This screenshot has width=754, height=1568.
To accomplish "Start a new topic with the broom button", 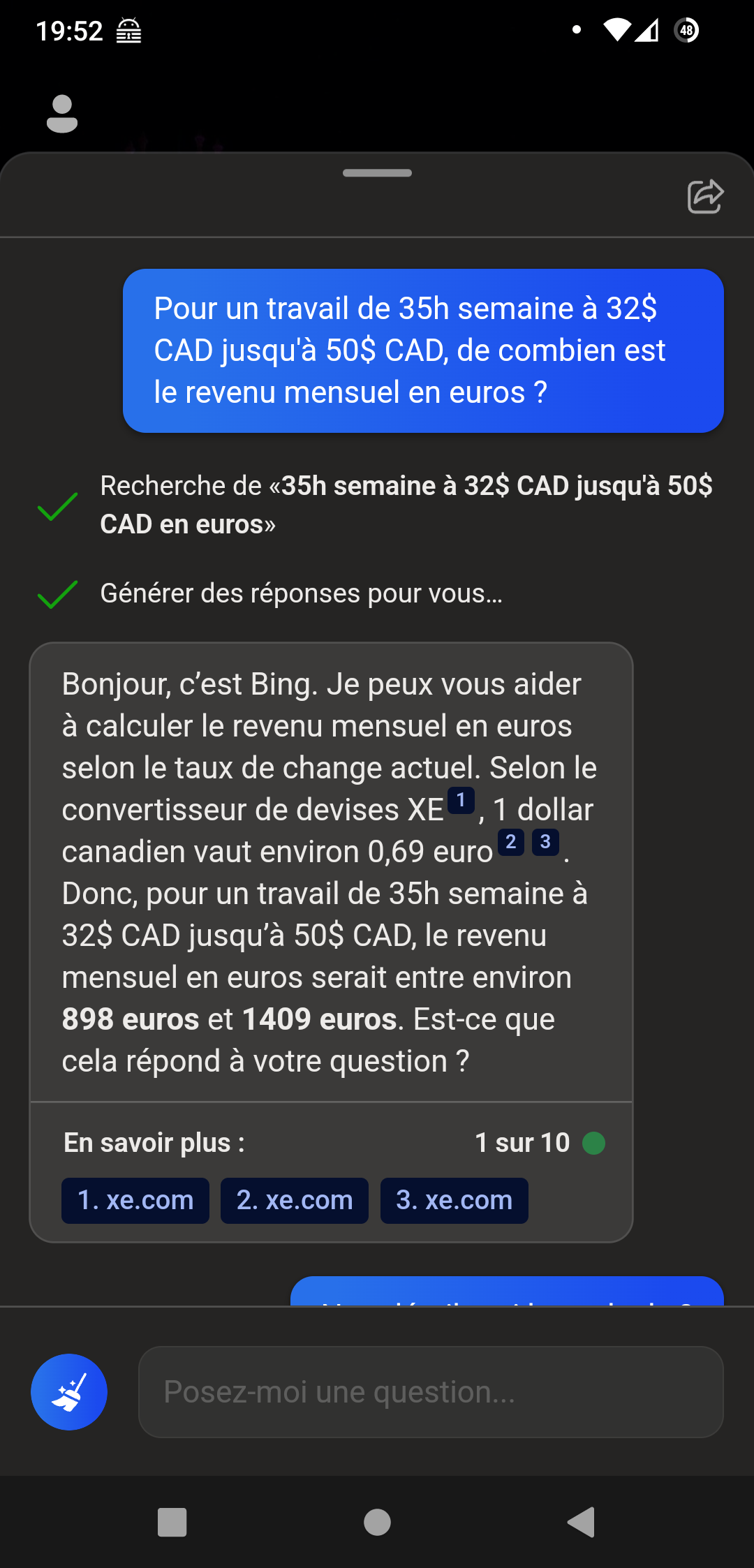I will 69,1392.
